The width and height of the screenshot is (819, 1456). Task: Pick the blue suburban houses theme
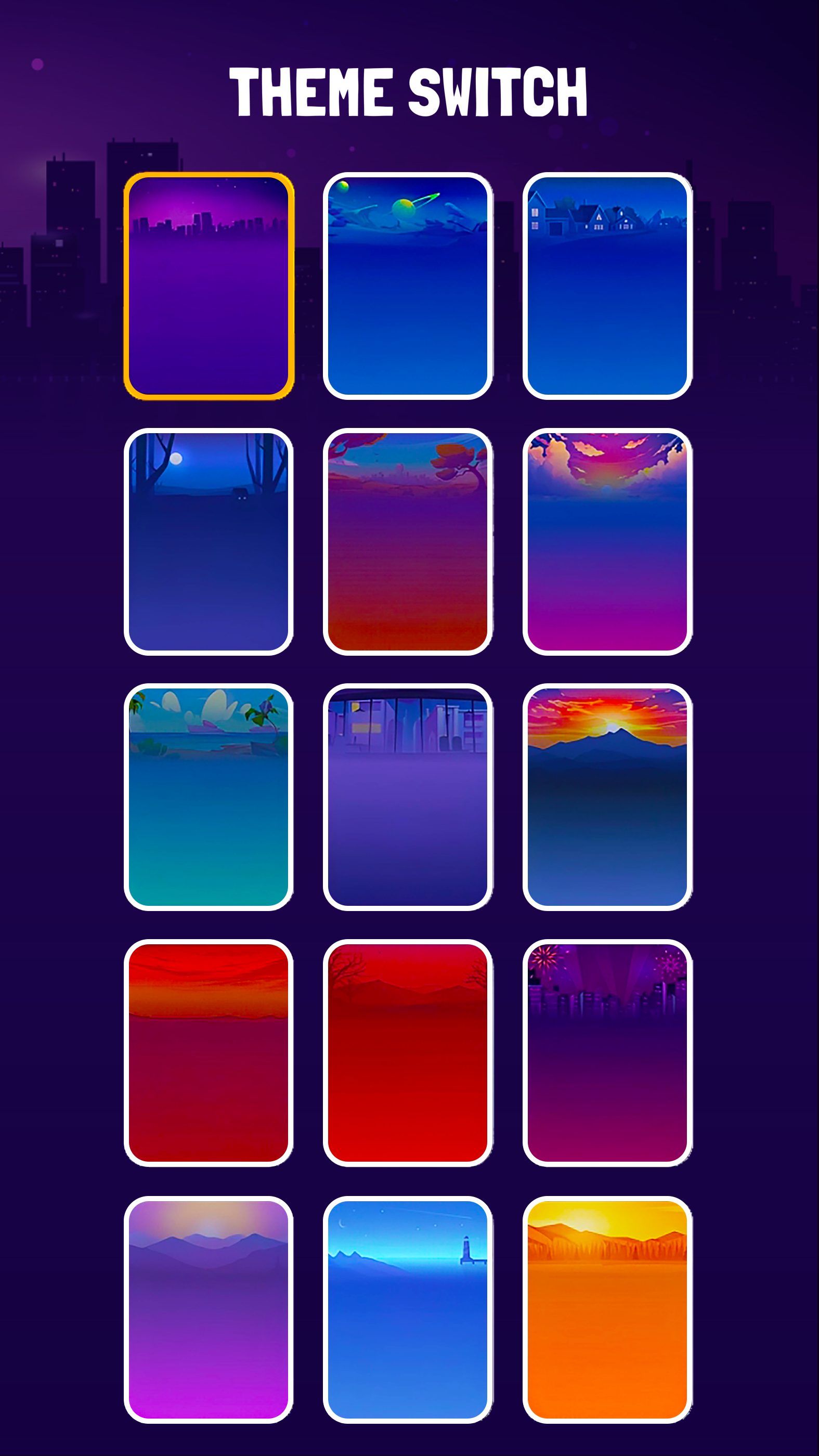607,286
